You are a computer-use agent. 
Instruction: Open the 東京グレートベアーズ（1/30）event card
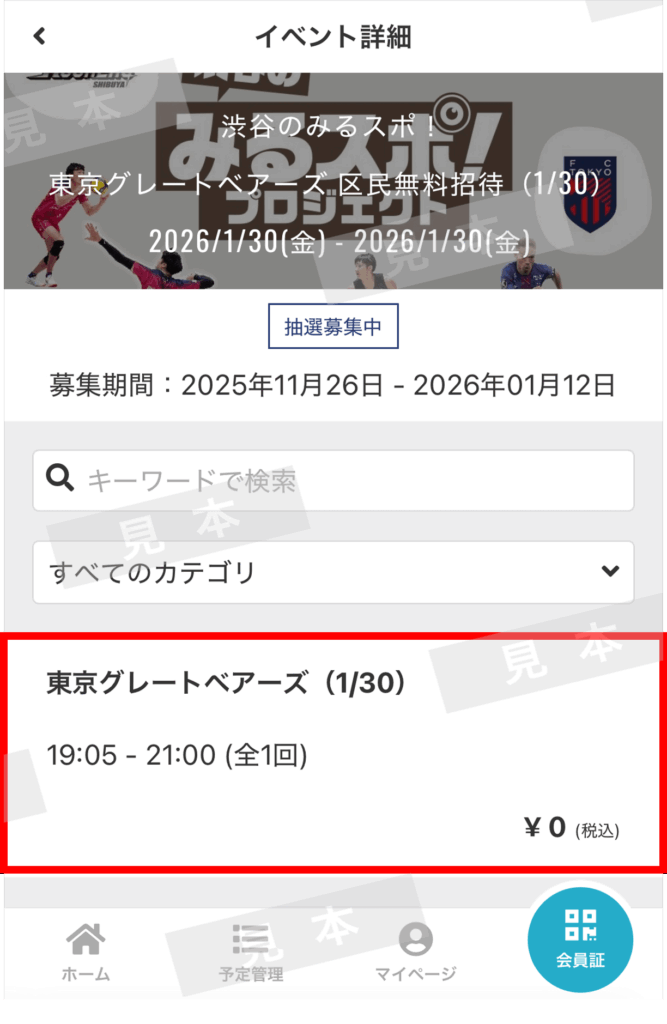(333, 751)
